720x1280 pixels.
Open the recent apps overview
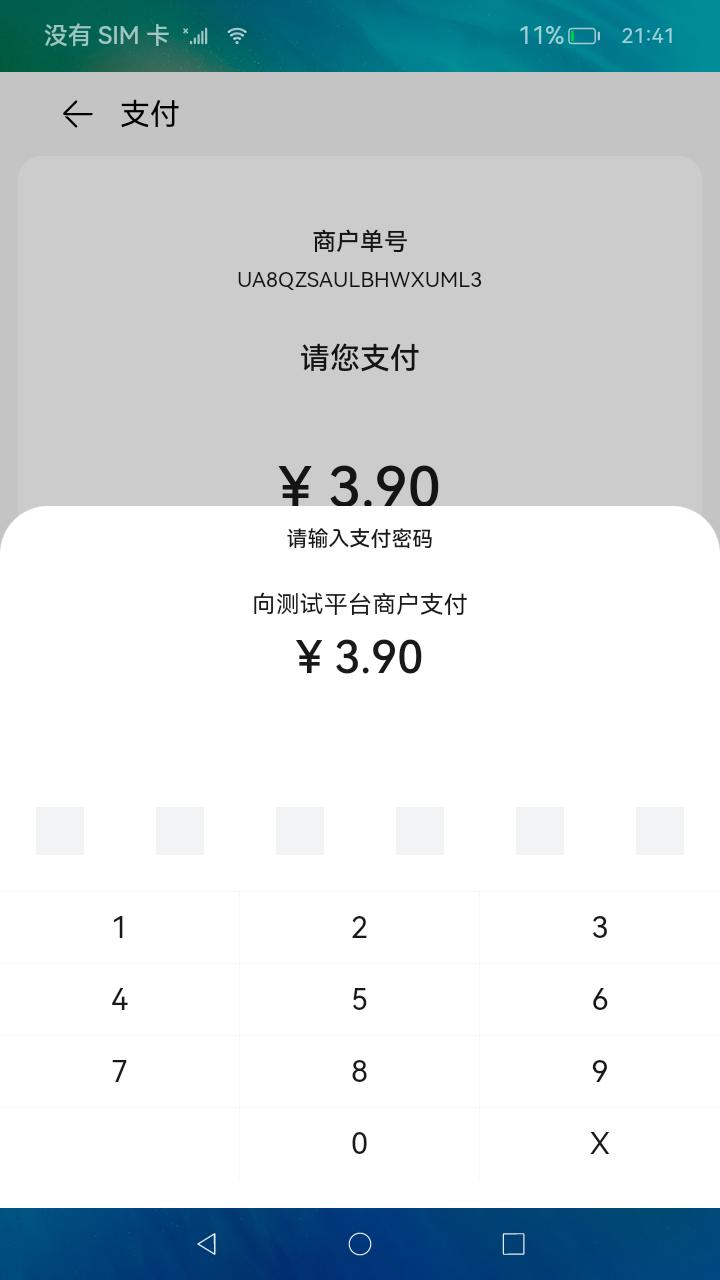point(513,1243)
